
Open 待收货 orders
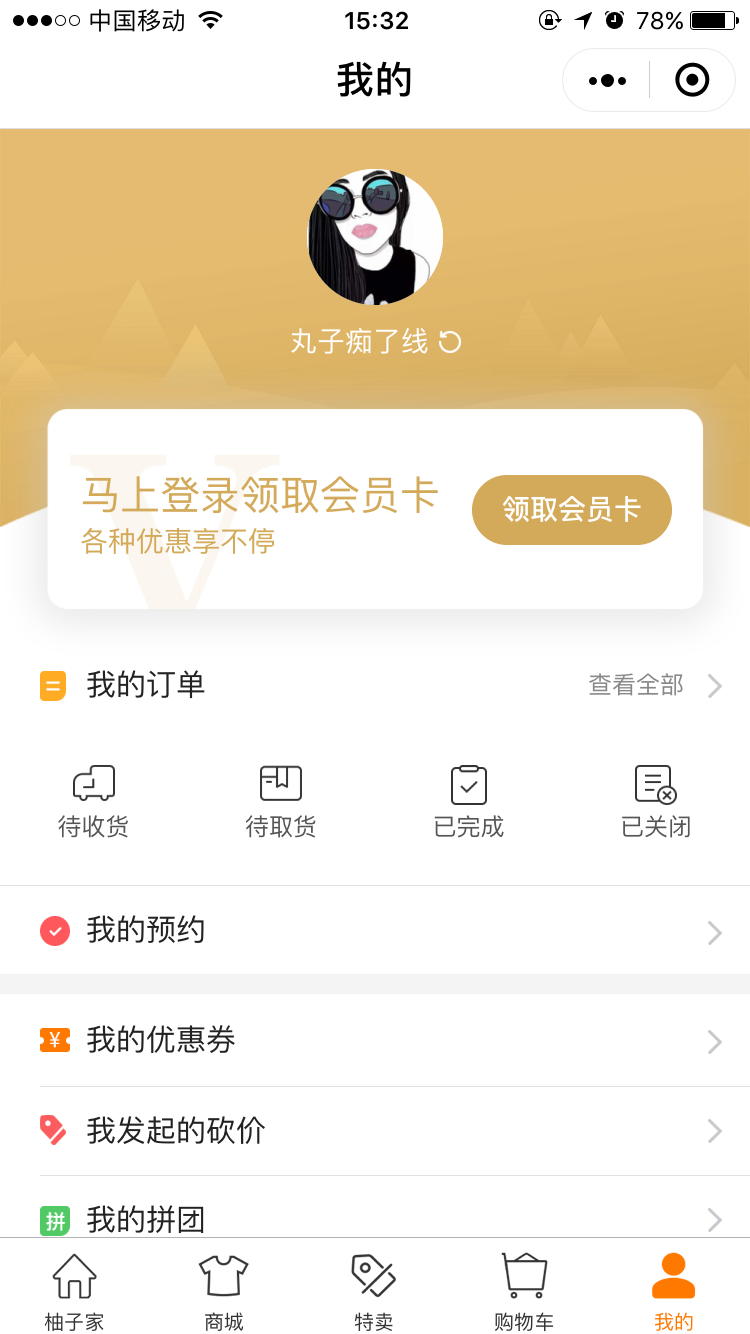tap(94, 801)
